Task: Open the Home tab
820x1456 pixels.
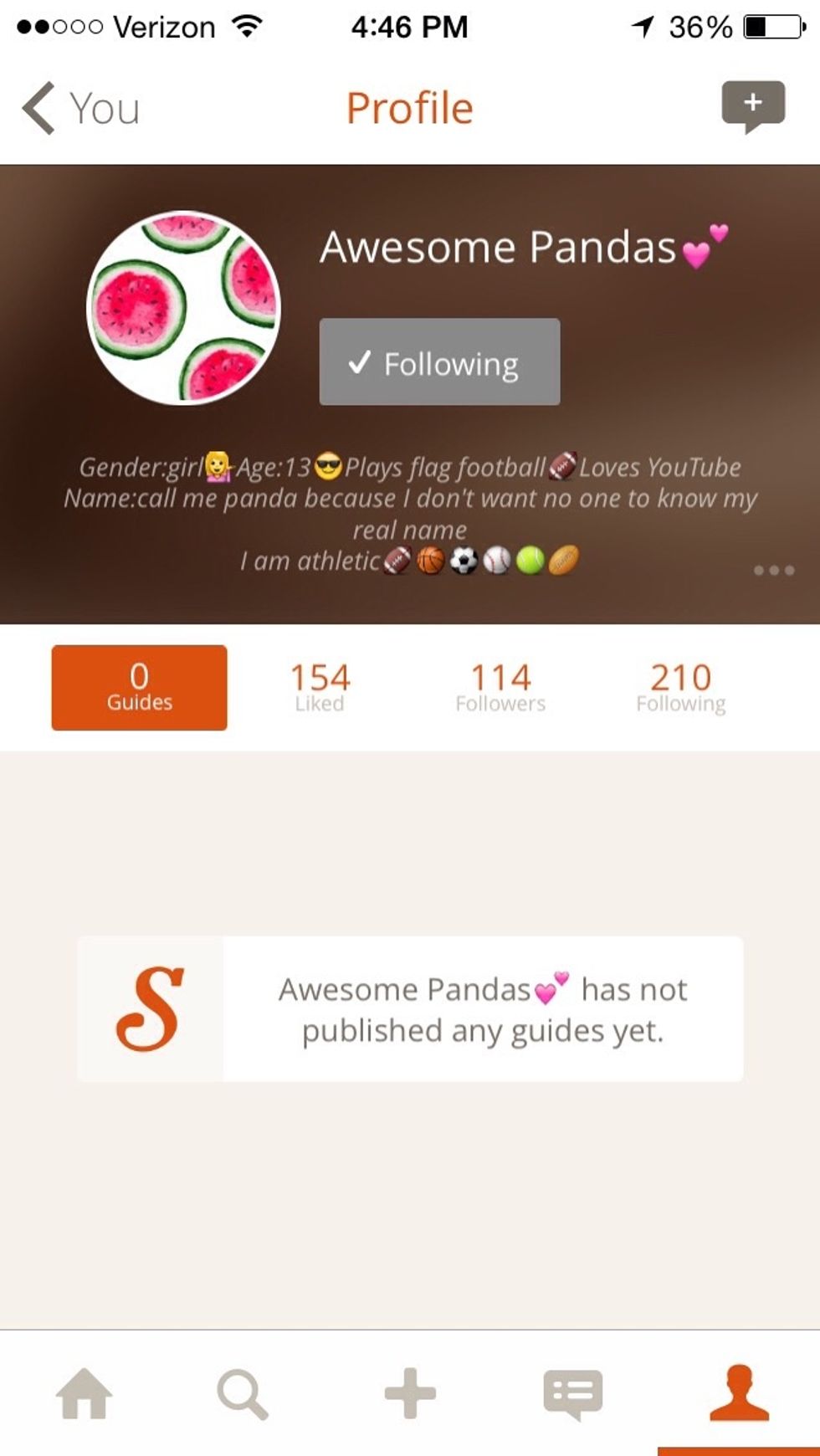Action: (x=84, y=1393)
